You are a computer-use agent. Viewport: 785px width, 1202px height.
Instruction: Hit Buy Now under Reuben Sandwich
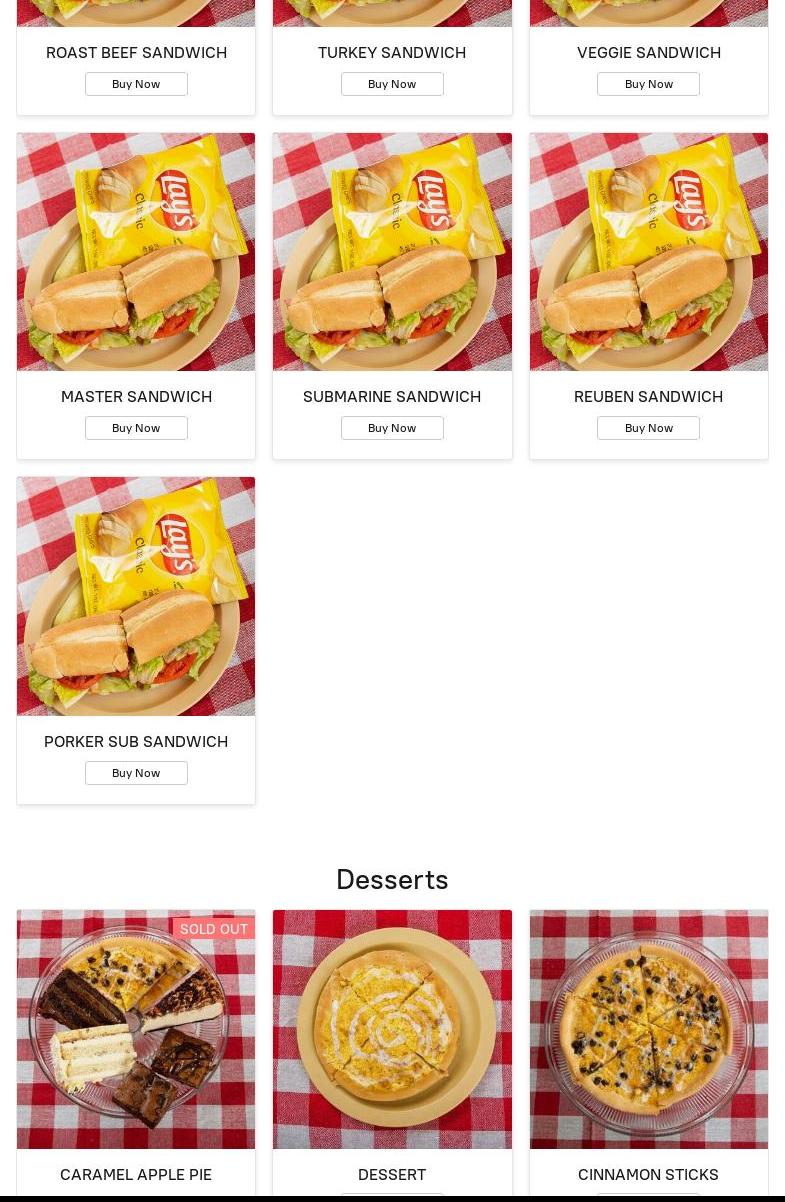648,428
